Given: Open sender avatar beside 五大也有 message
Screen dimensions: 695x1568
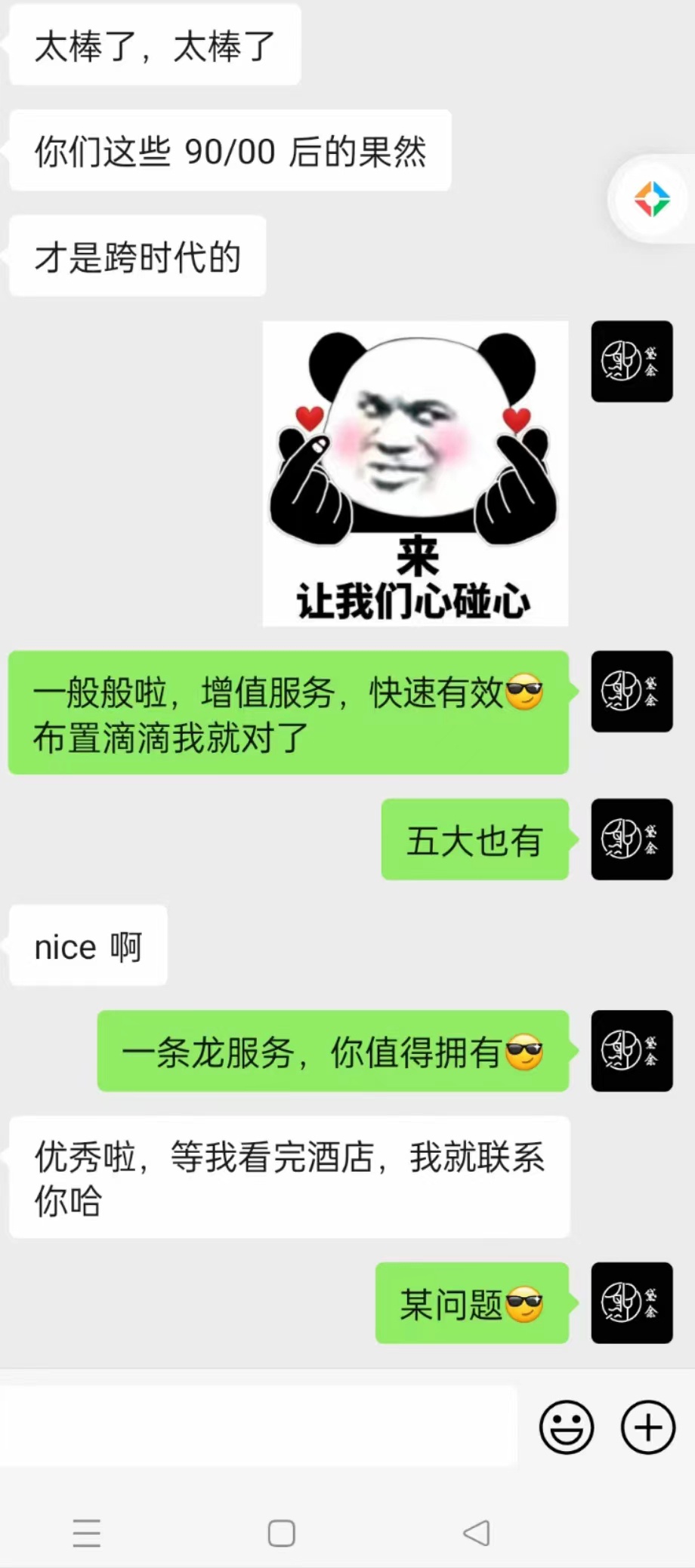Looking at the screenshot, I should click(x=632, y=839).
